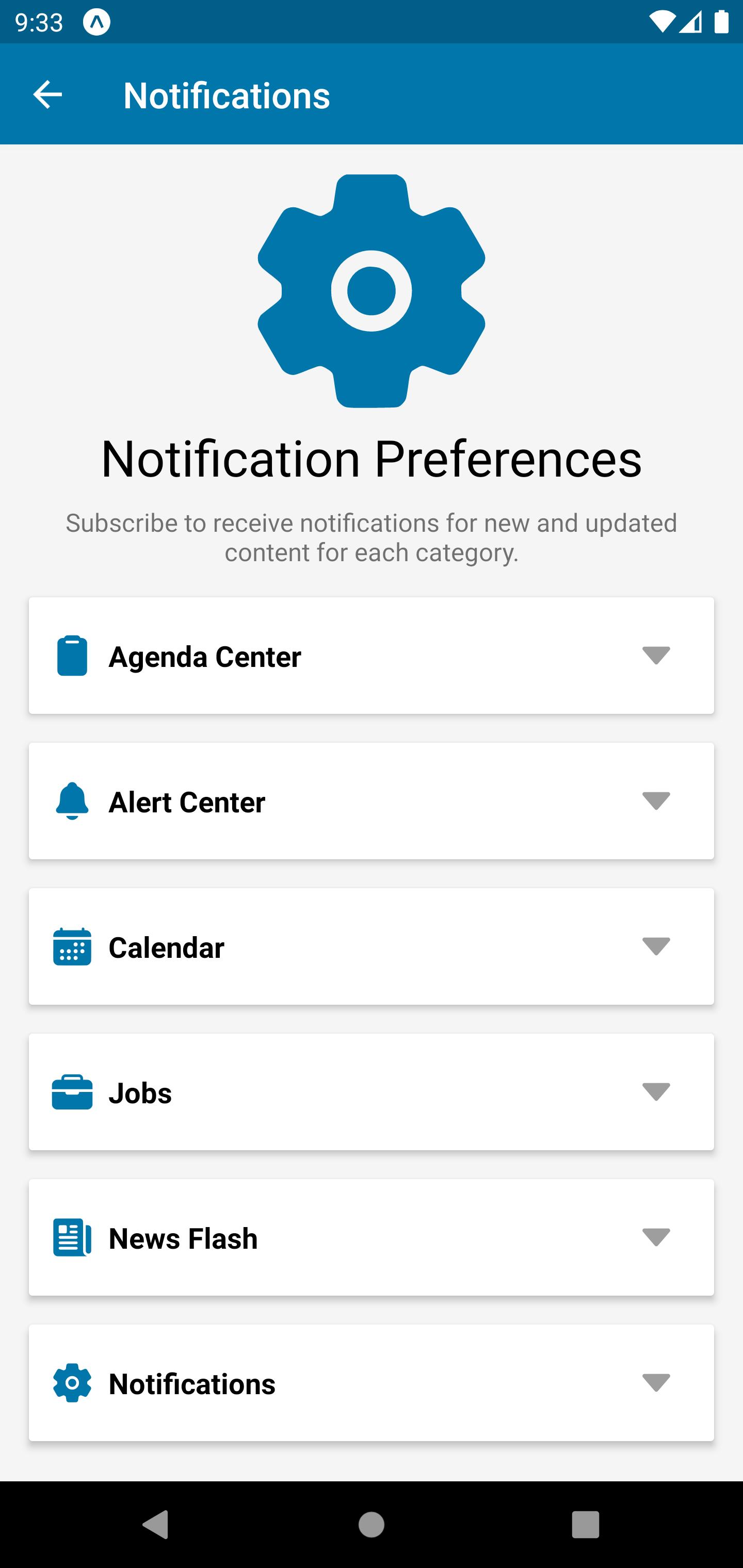743x1568 pixels.
Task: Expand the Notifications category card
Action: pos(372,1383)
